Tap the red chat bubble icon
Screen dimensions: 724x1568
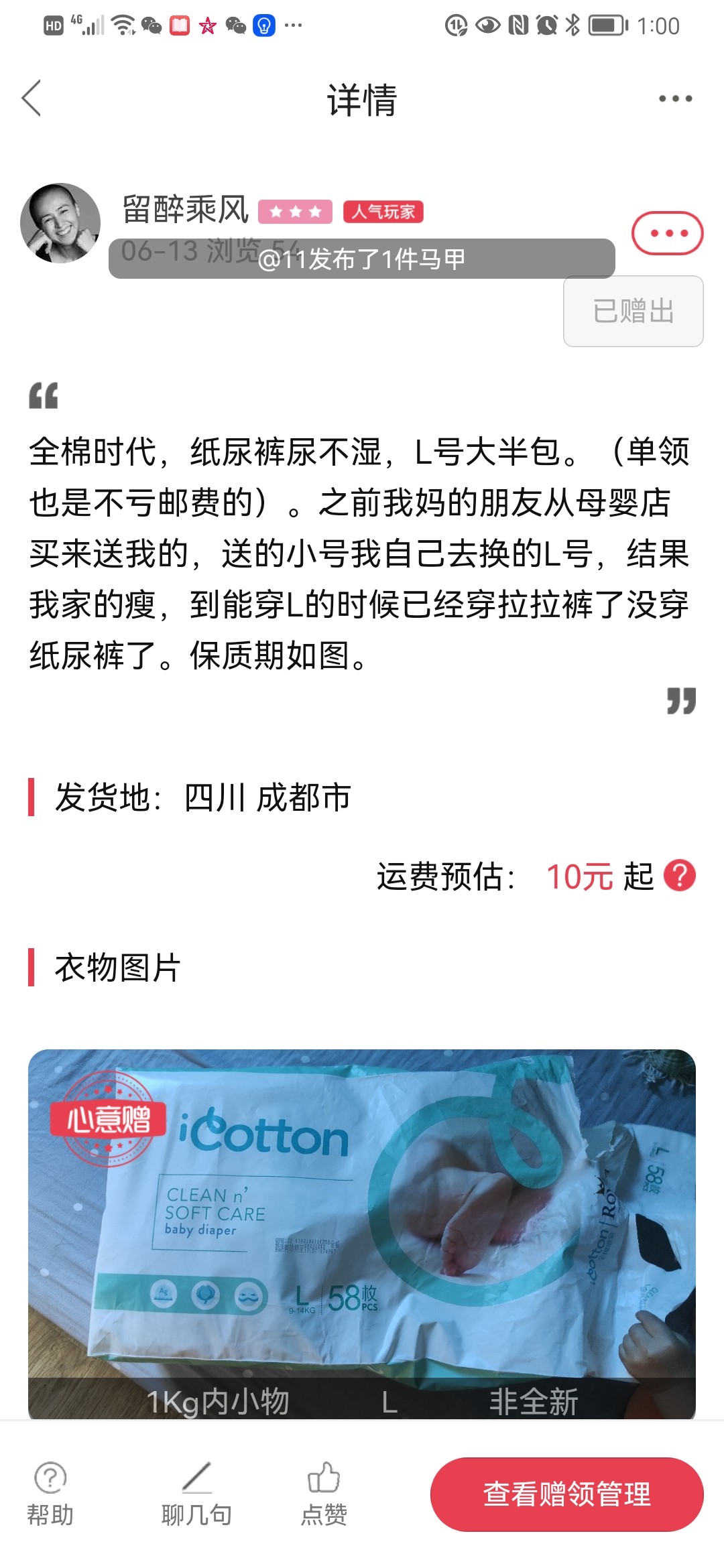coord(667,233)
